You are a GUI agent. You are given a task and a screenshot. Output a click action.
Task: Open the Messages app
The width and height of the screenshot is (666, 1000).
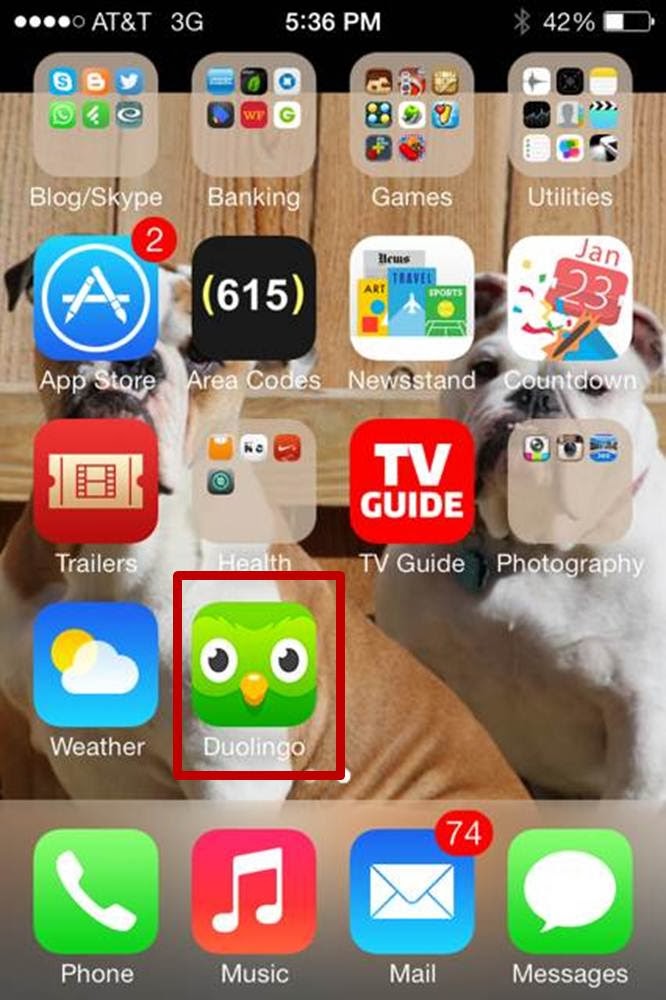tap(569, 891)
